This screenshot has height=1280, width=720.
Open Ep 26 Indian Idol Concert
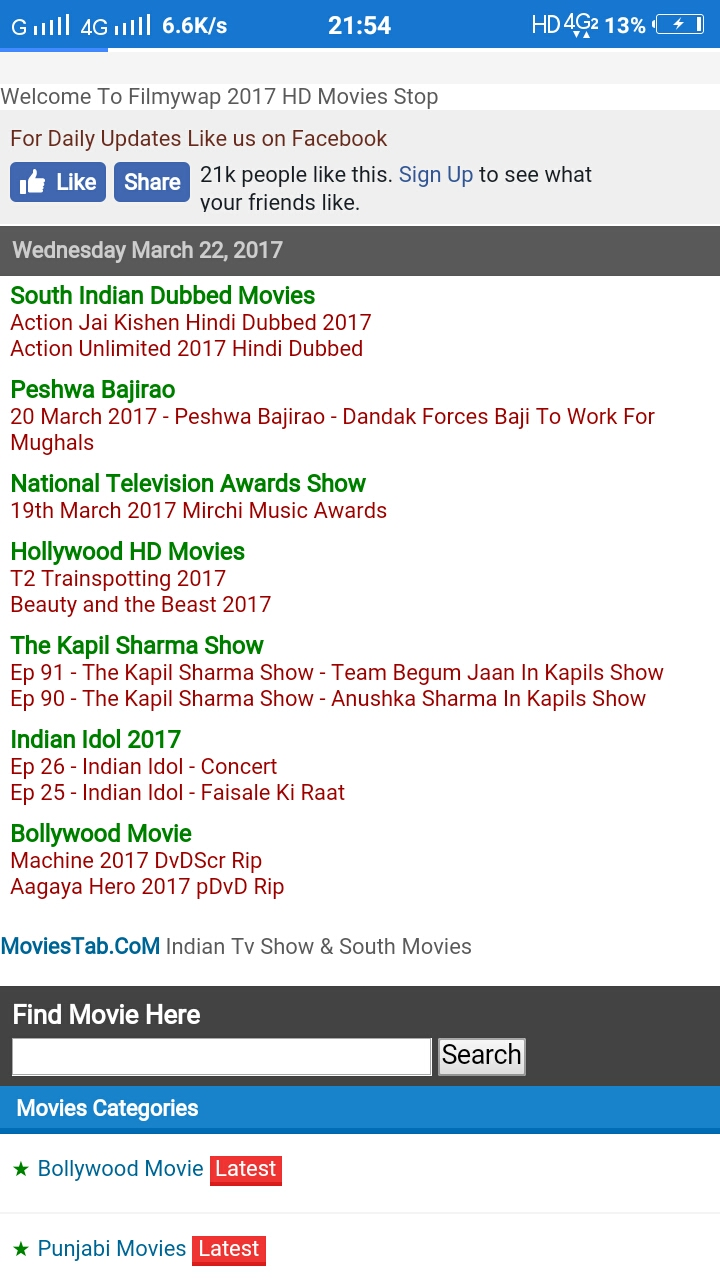coord(144,767)
